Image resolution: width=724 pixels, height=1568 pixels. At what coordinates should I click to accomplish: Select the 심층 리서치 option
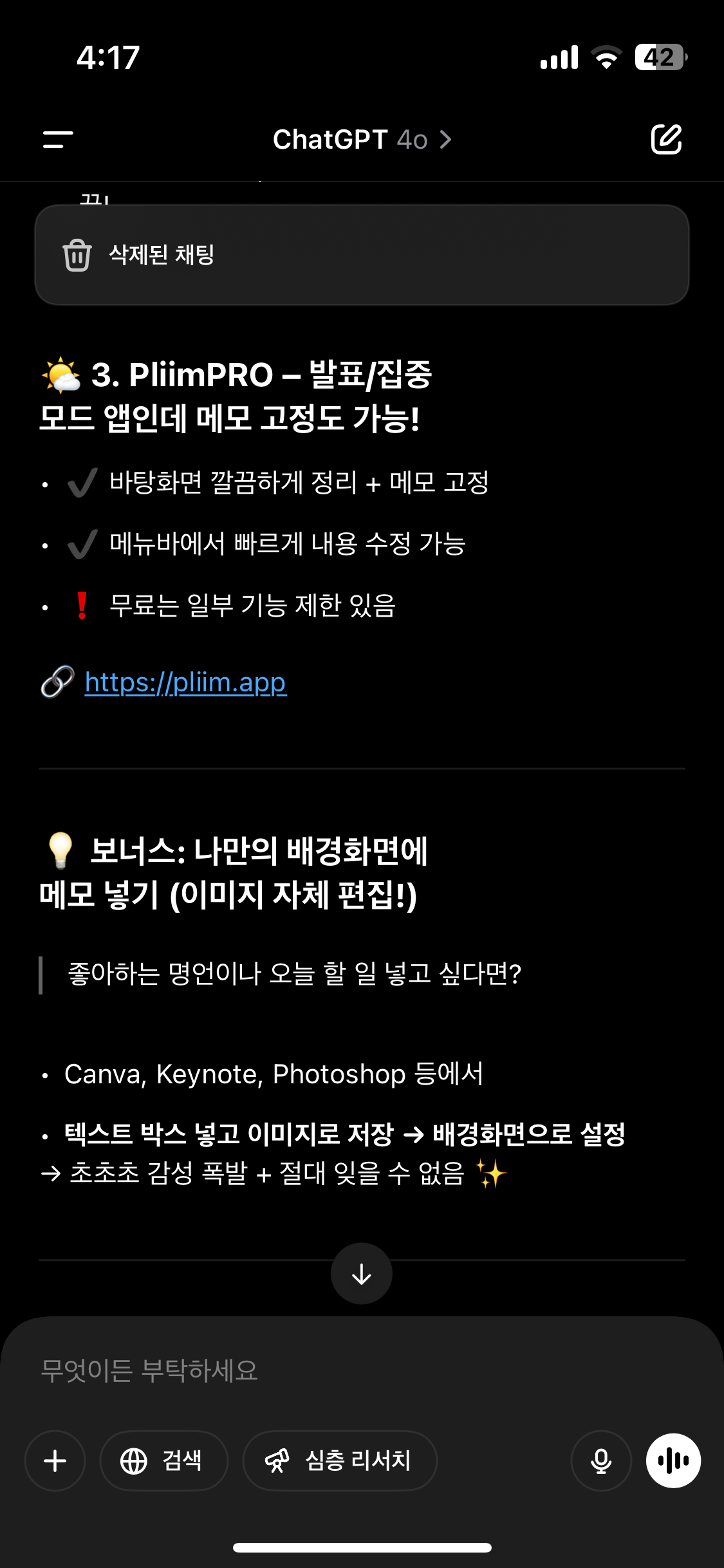click(340, 1461)
